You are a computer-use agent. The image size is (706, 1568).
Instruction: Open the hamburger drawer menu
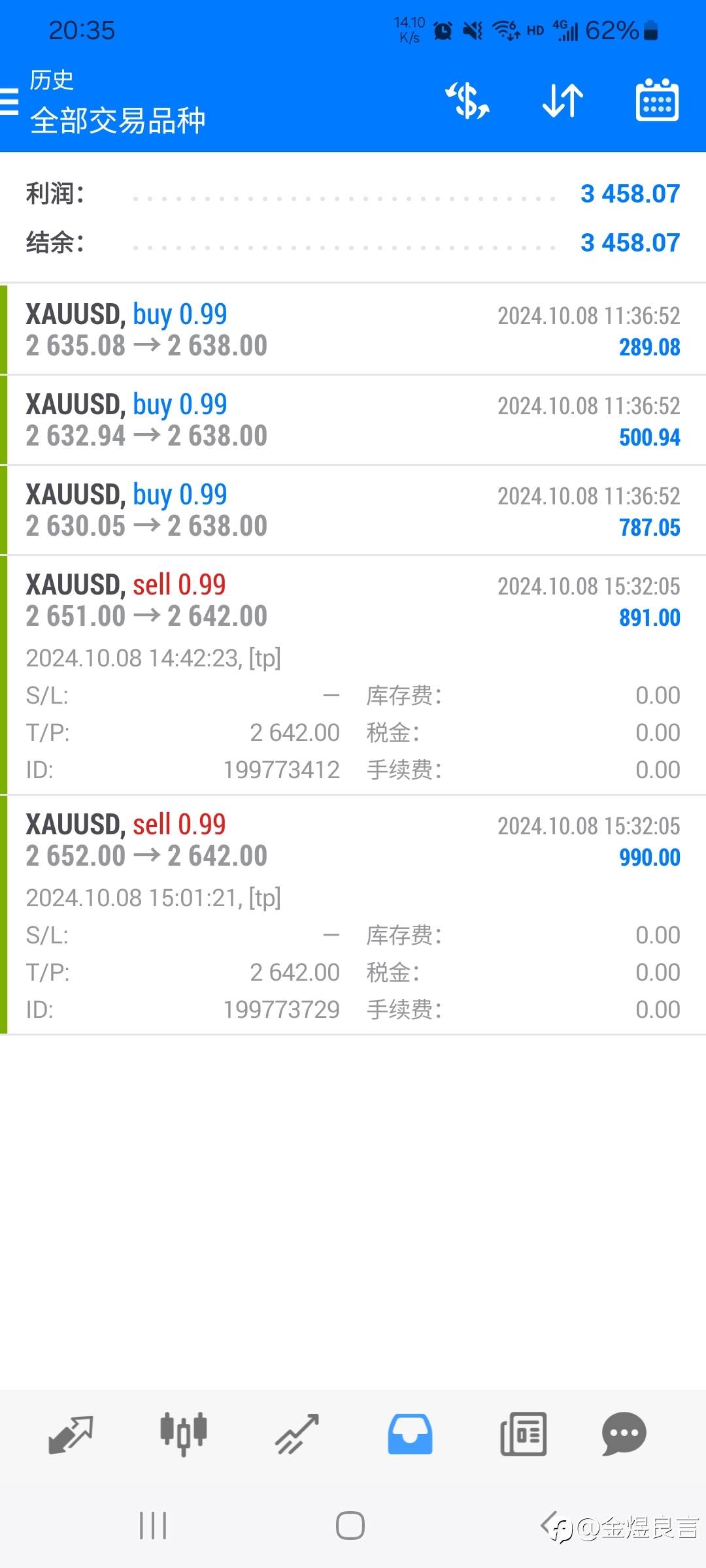[x=10, y=102]
